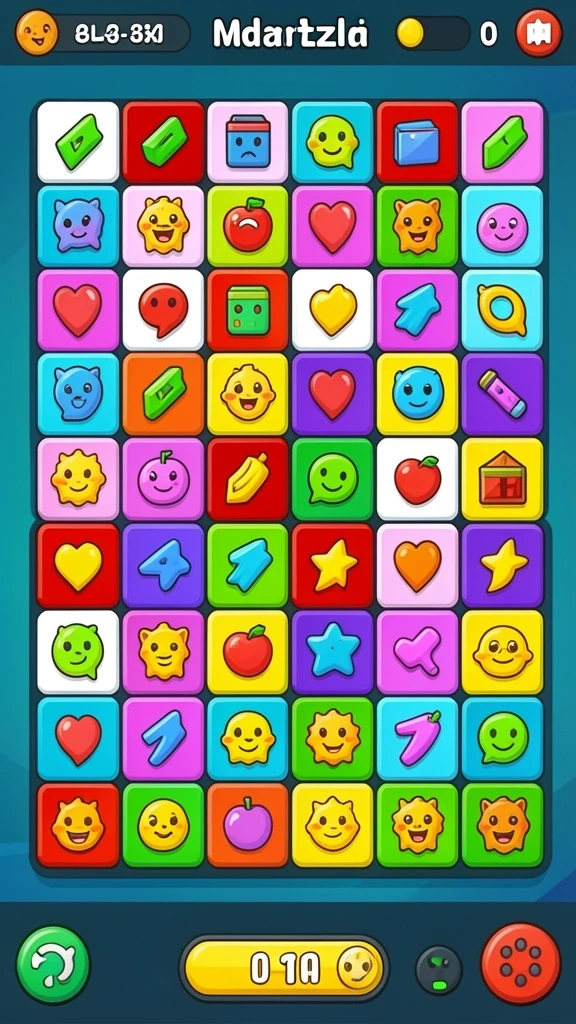Screen dimensions: 576x1024
Task: Tap the purple crayon tile on the purple background
Action: [502, 394]
